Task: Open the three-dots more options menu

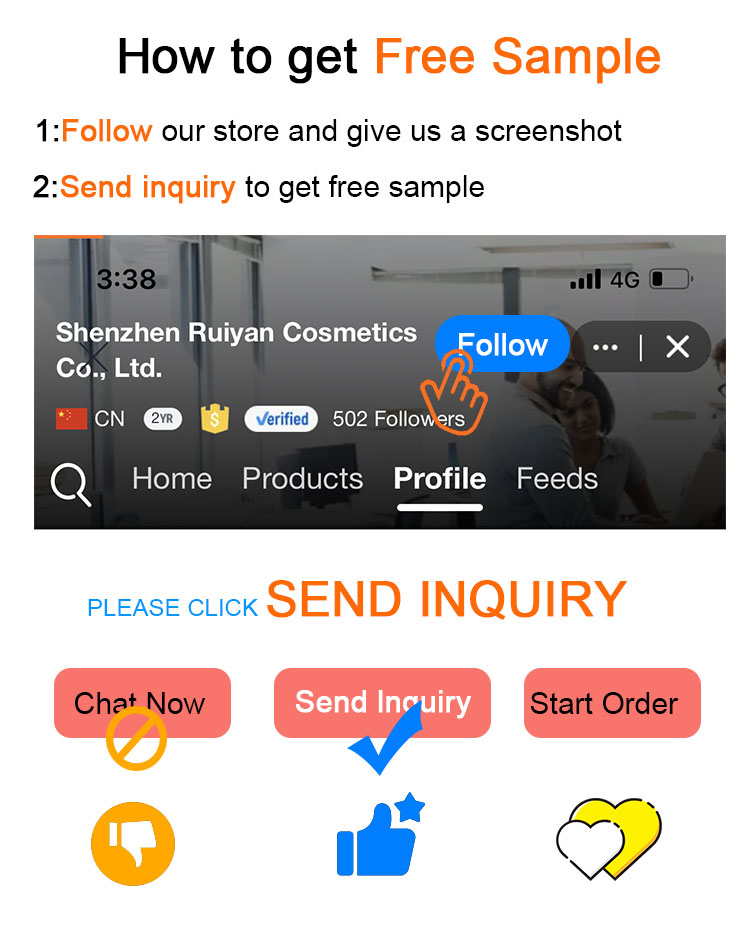Action: [605, 347]
